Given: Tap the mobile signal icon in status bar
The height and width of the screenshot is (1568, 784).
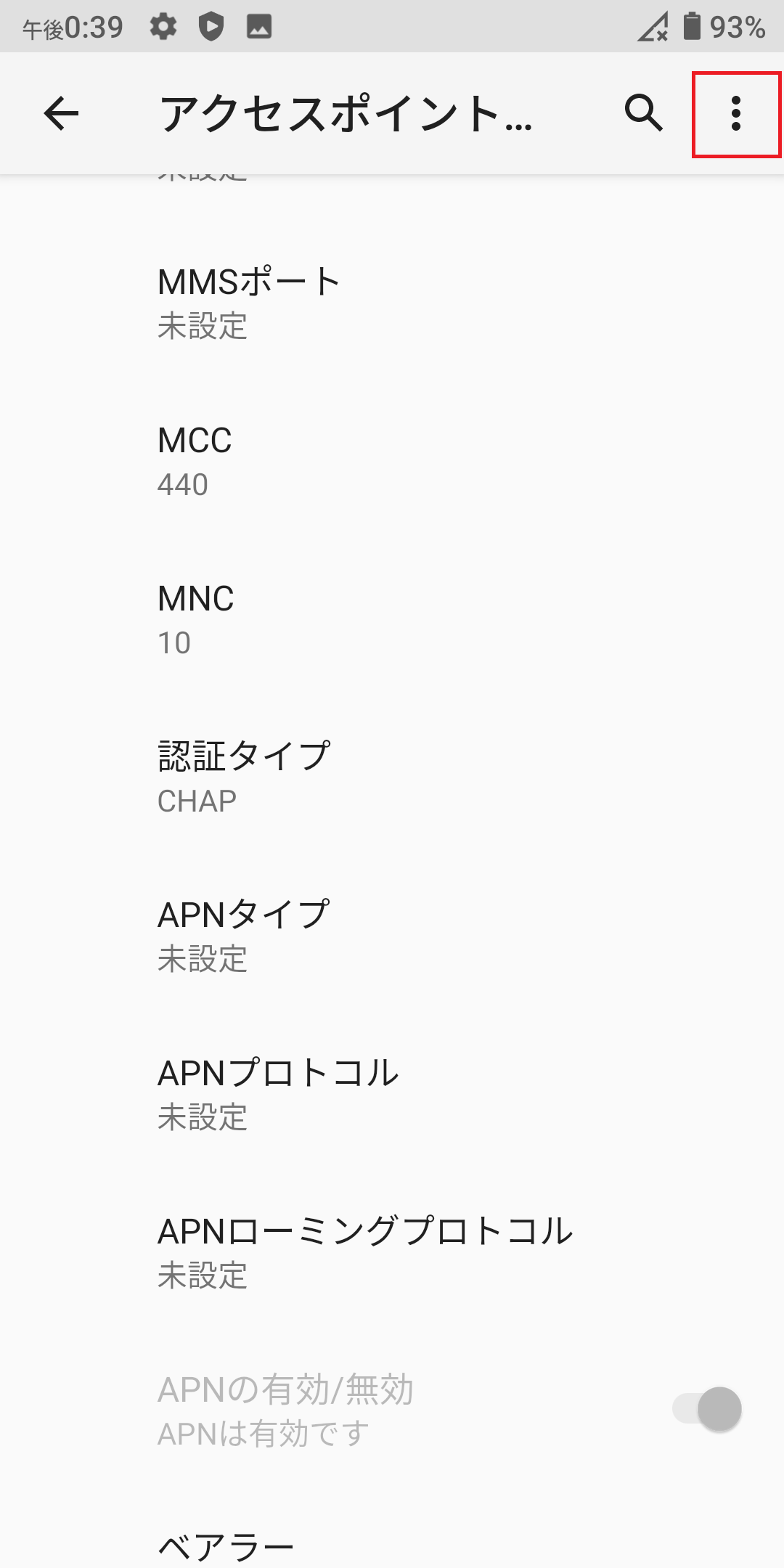Looking at the screenshot, I should (653, 28).
